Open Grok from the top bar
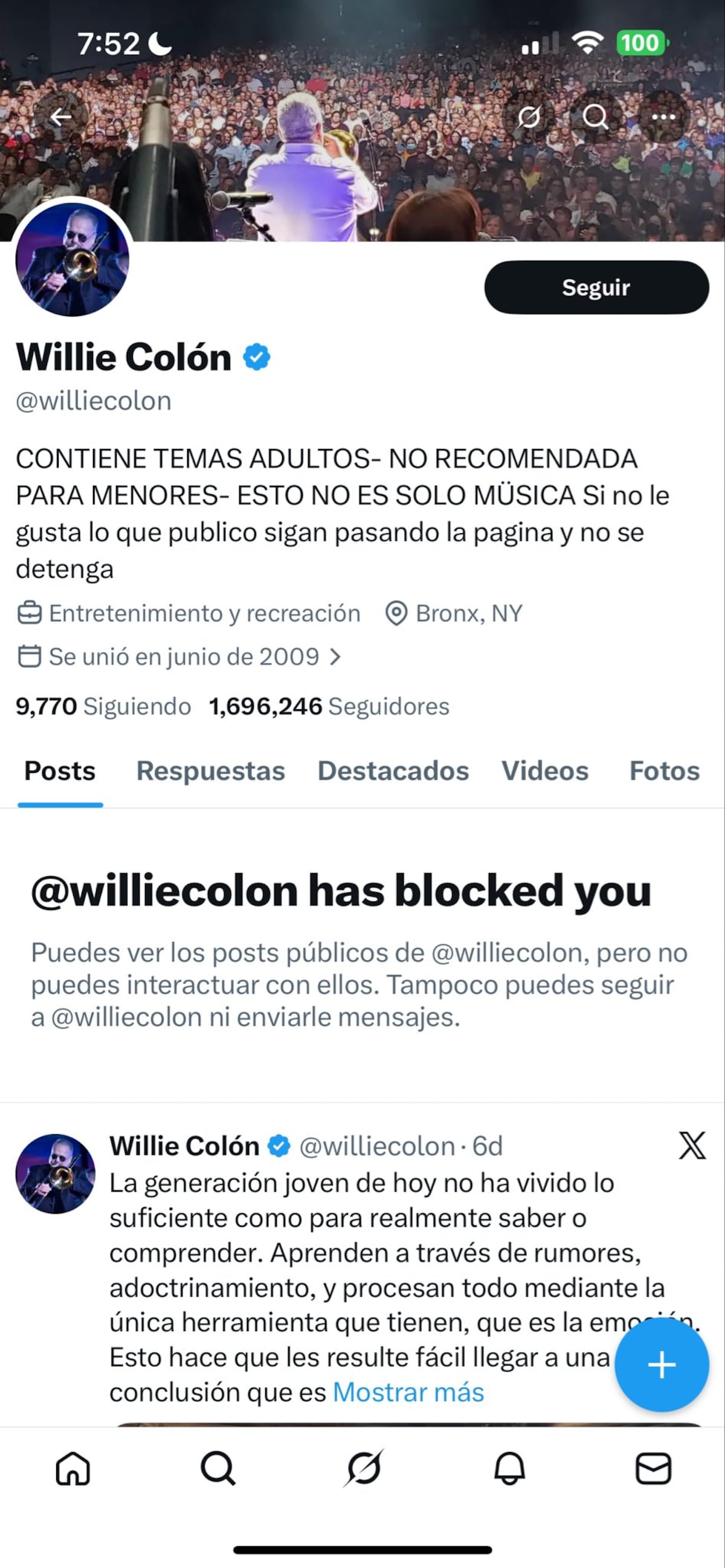The height and width of the screenshot is (1568, 725). coord(529,115)
